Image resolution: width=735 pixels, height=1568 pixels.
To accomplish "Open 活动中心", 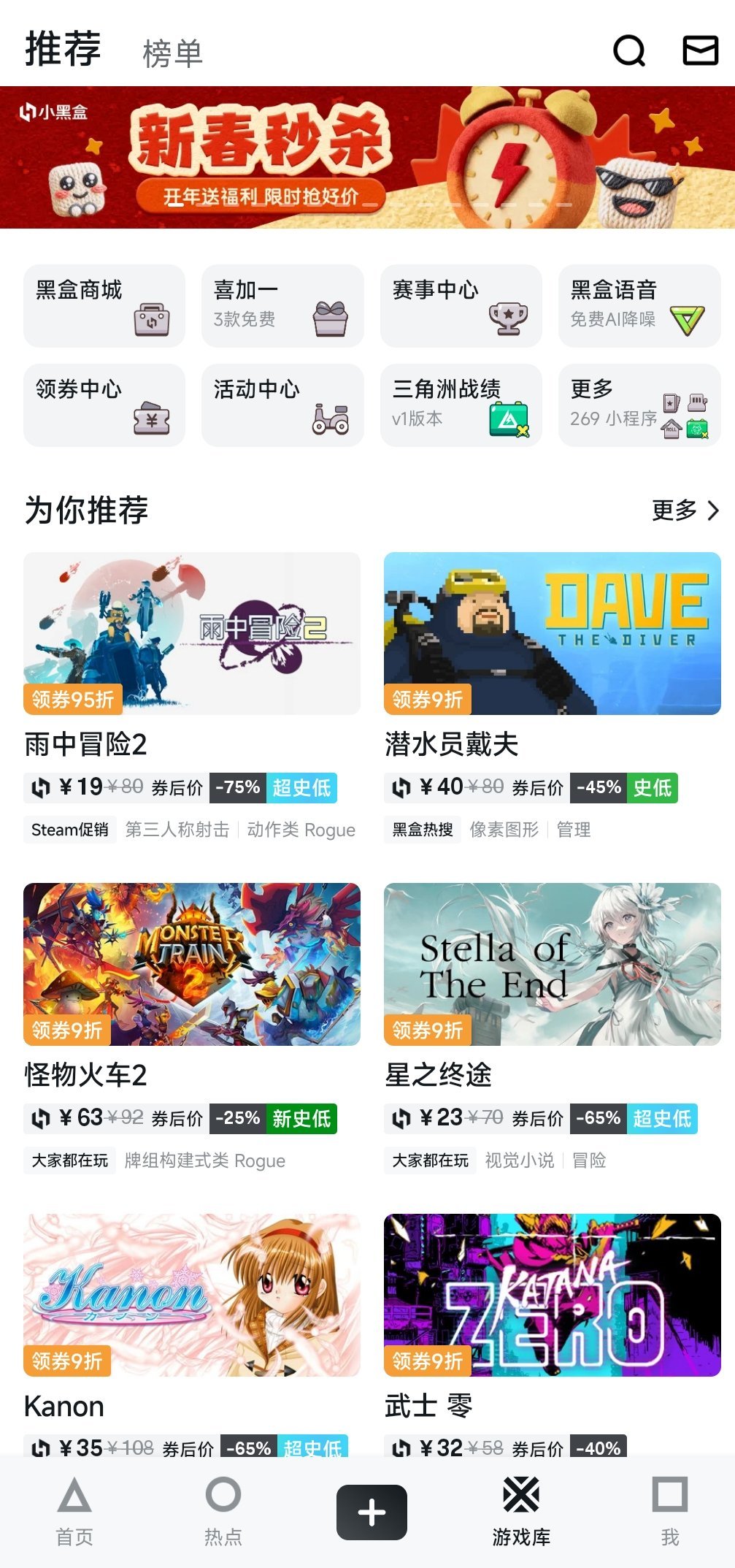I will [282, 405].
